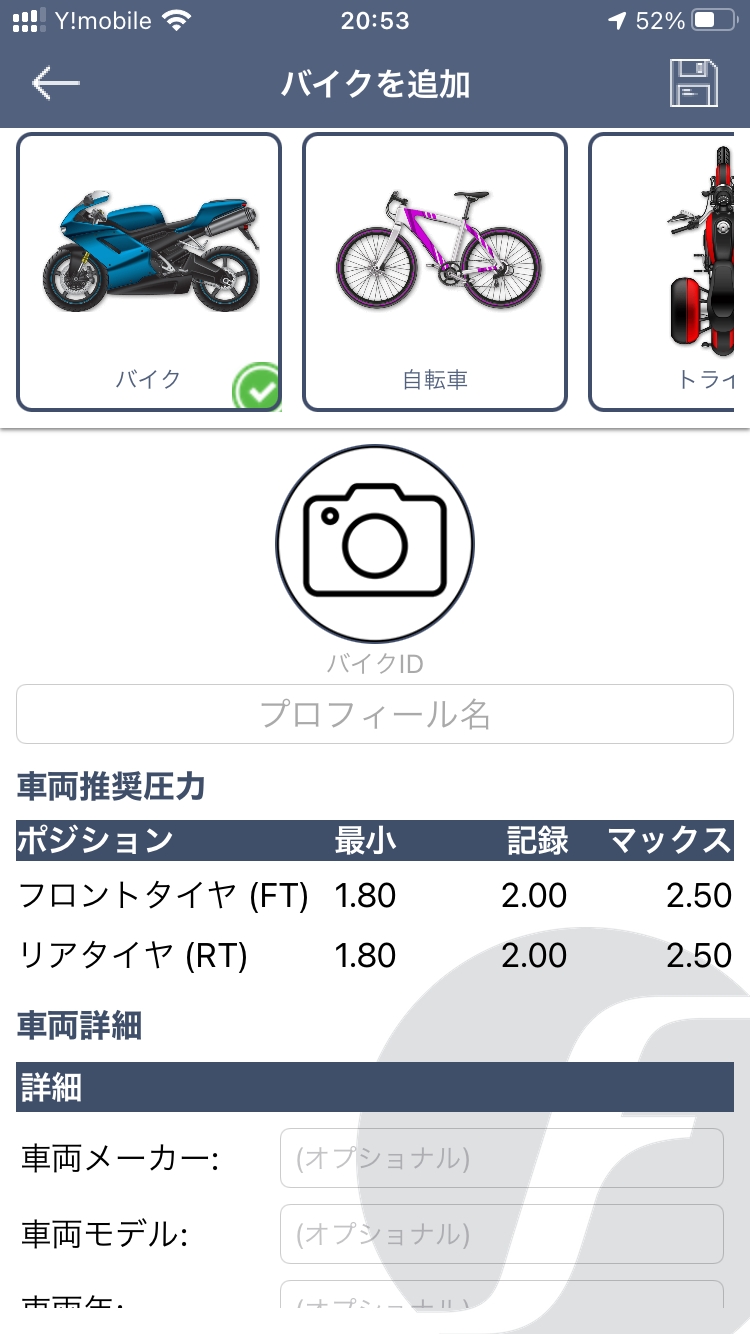The width and height of the screenshot is (750, 1334).
Task: Save the bike with the floppy icon
Action: point(694,84)
